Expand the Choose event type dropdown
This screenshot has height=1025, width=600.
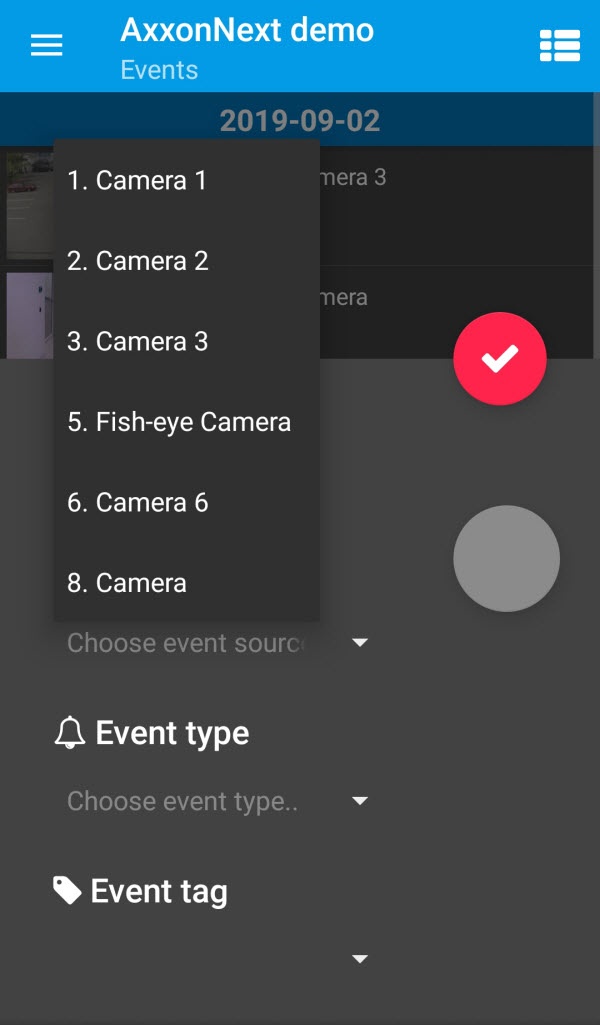coord(360,801)
